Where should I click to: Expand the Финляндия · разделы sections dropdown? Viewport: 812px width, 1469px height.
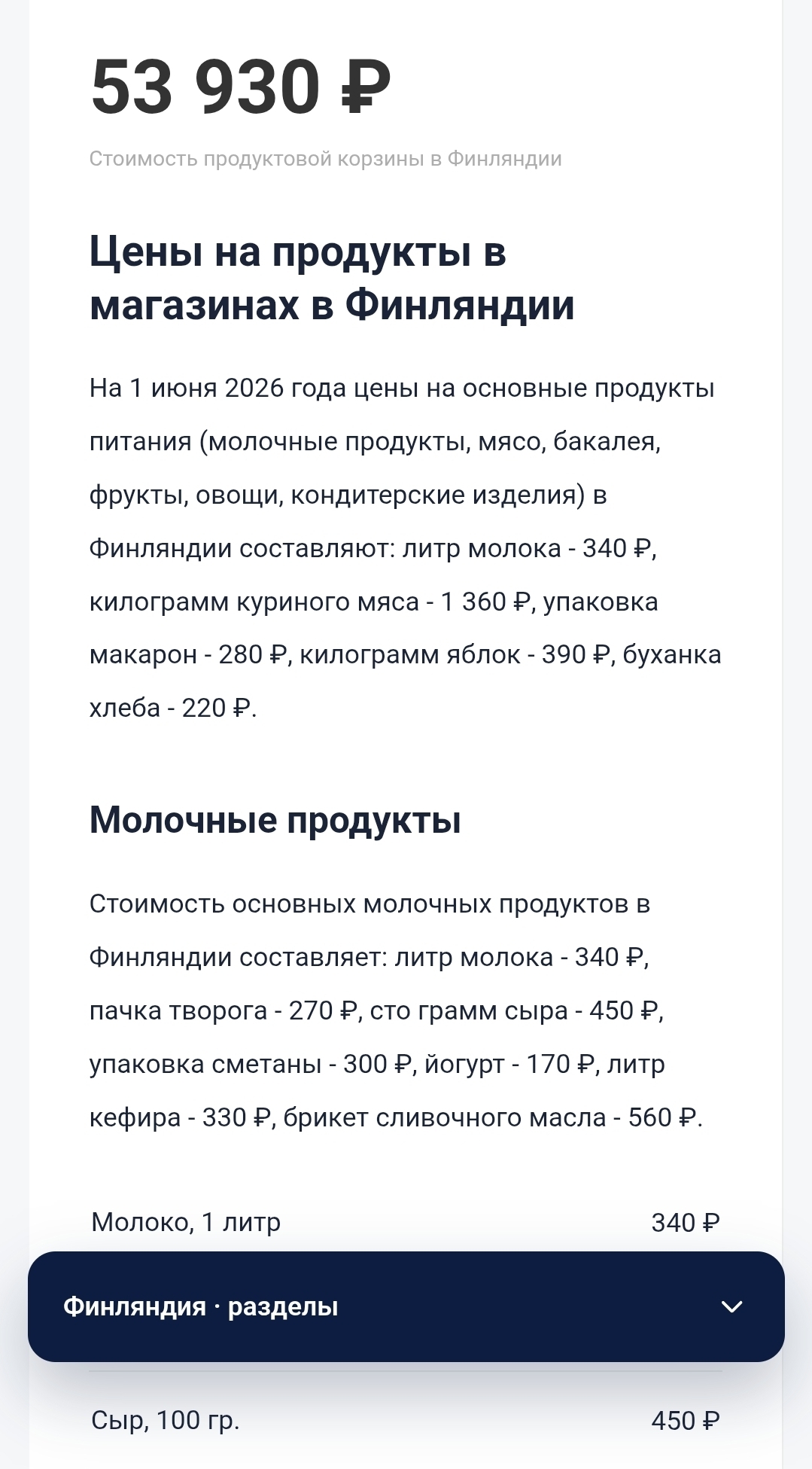pyautogui.click(x=406, y=1306)
